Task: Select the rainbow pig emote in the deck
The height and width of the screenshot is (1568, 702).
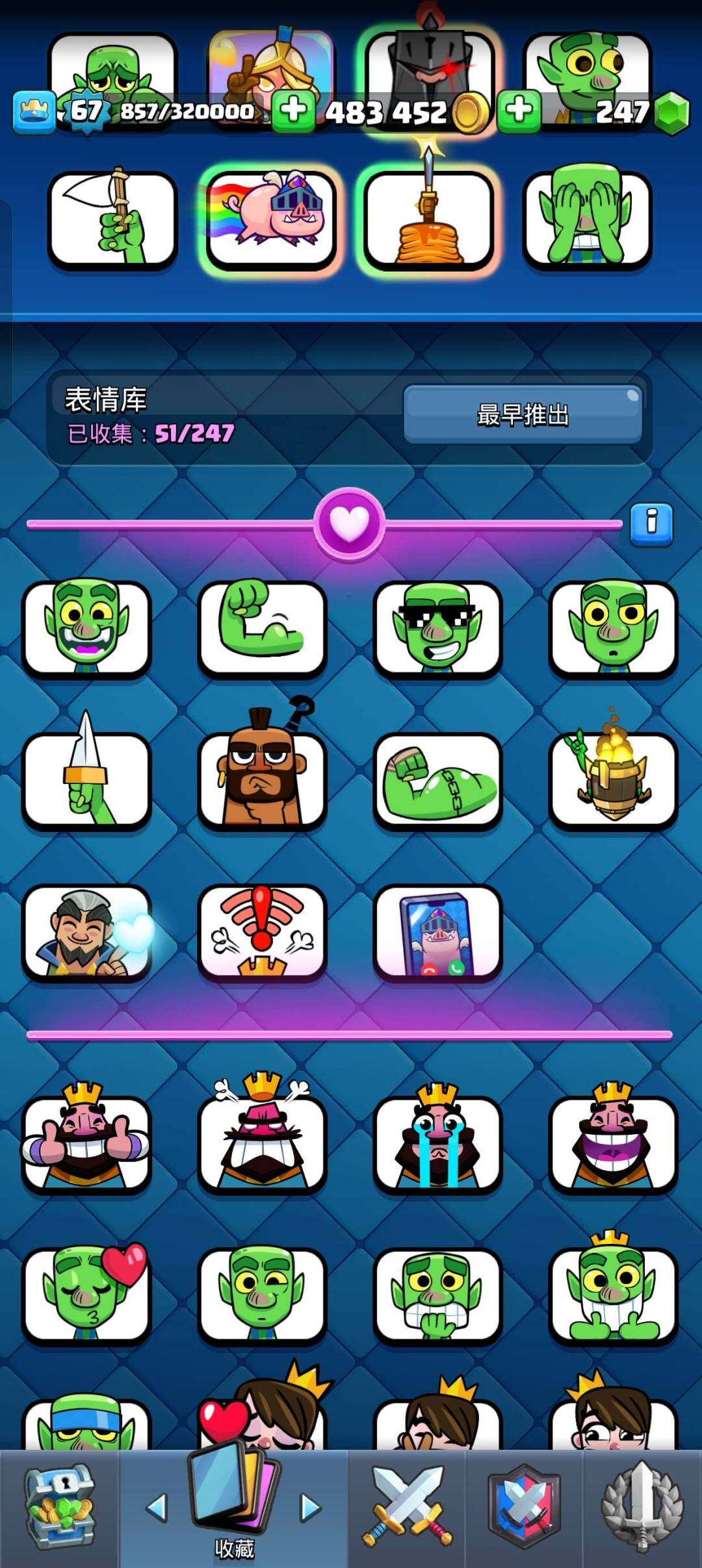Action: (x=270, y=220)
